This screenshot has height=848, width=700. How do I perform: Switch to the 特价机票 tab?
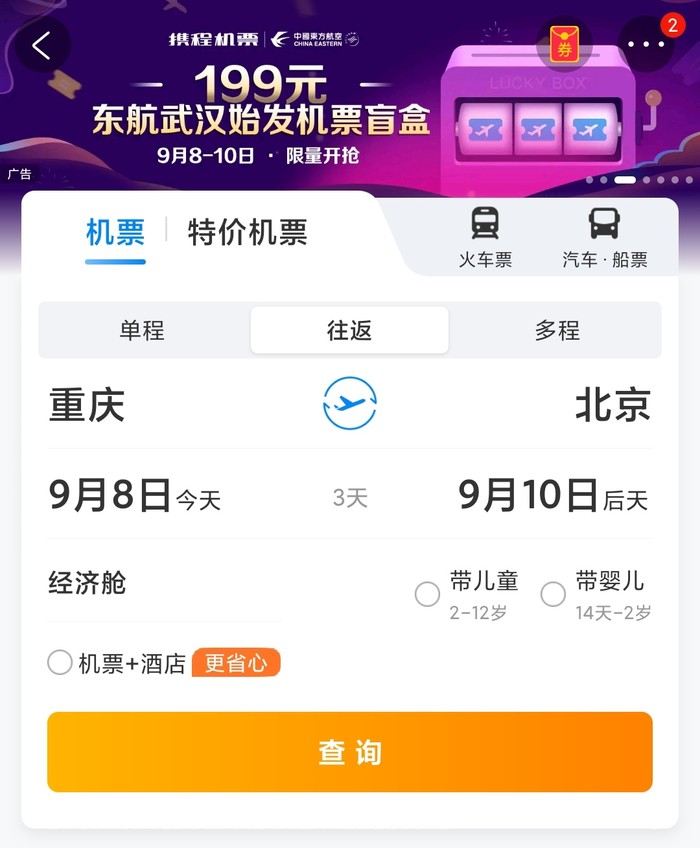click(x=247, y=232)
